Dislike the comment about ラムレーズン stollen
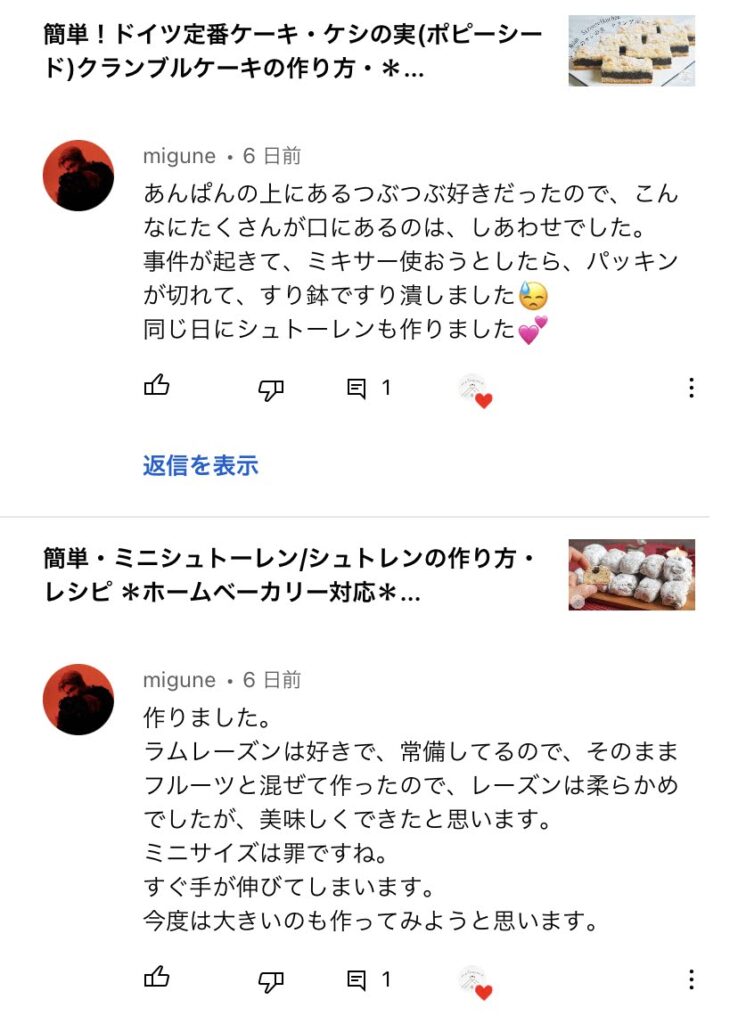 (x=271, y=980)
